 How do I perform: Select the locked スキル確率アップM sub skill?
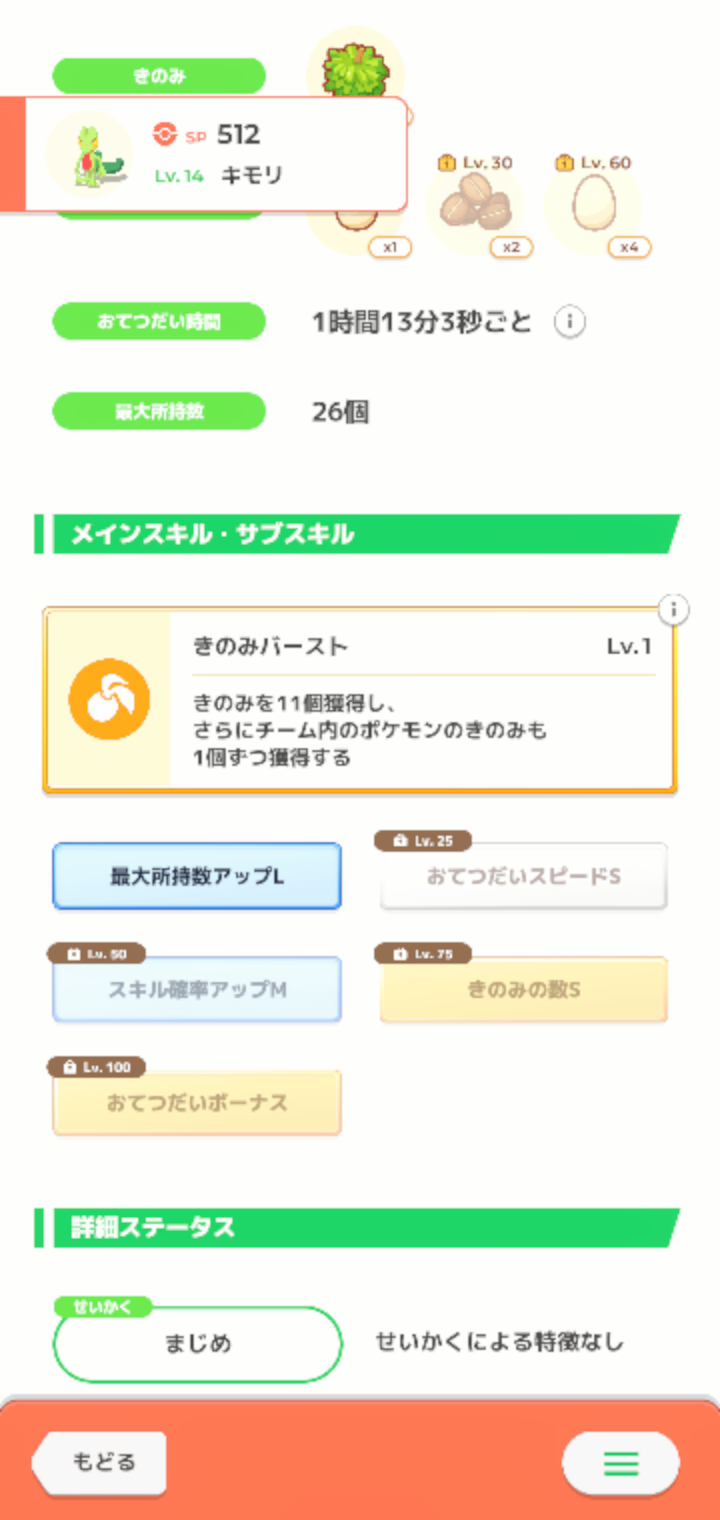tap(197, 990)
